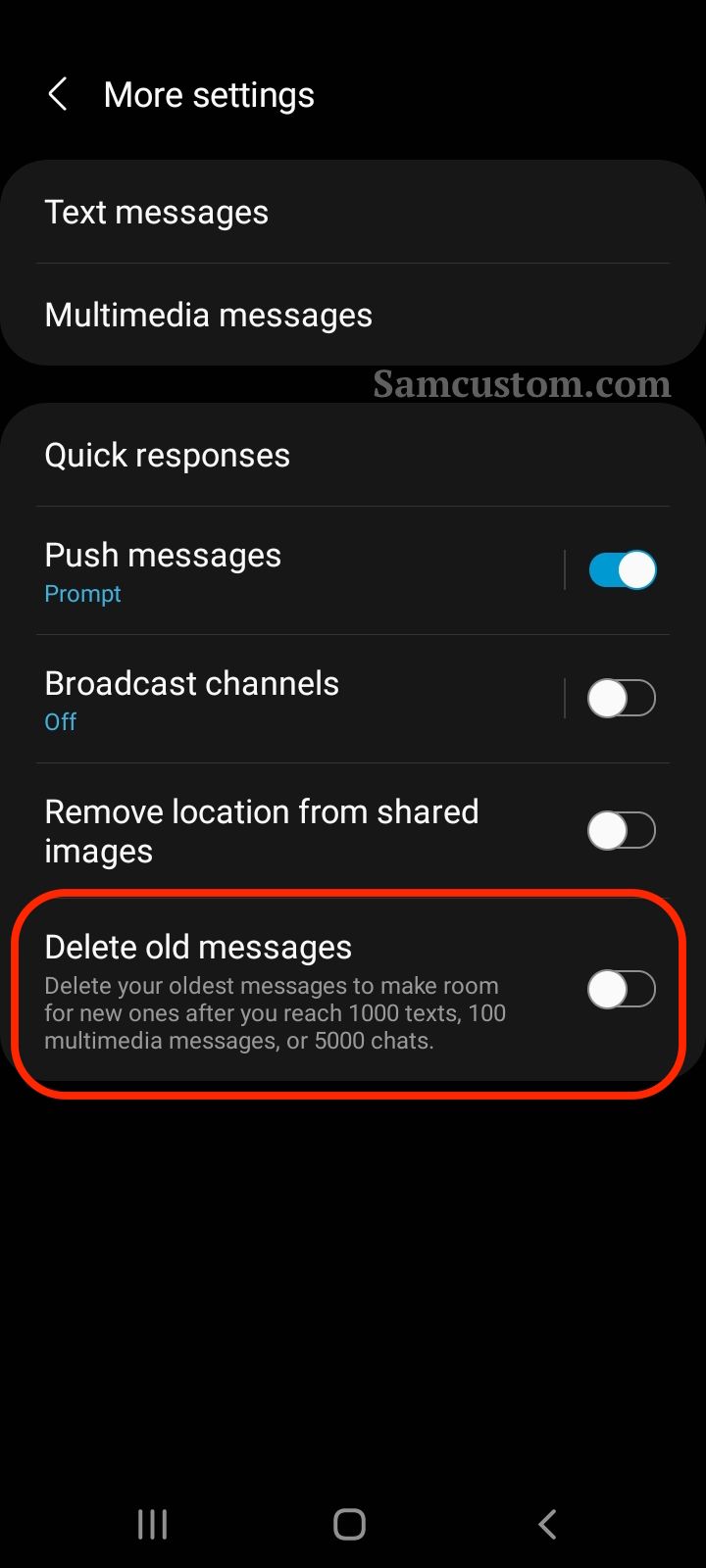
Task: Enable Delete old messages switch
Action: [622, 990]
